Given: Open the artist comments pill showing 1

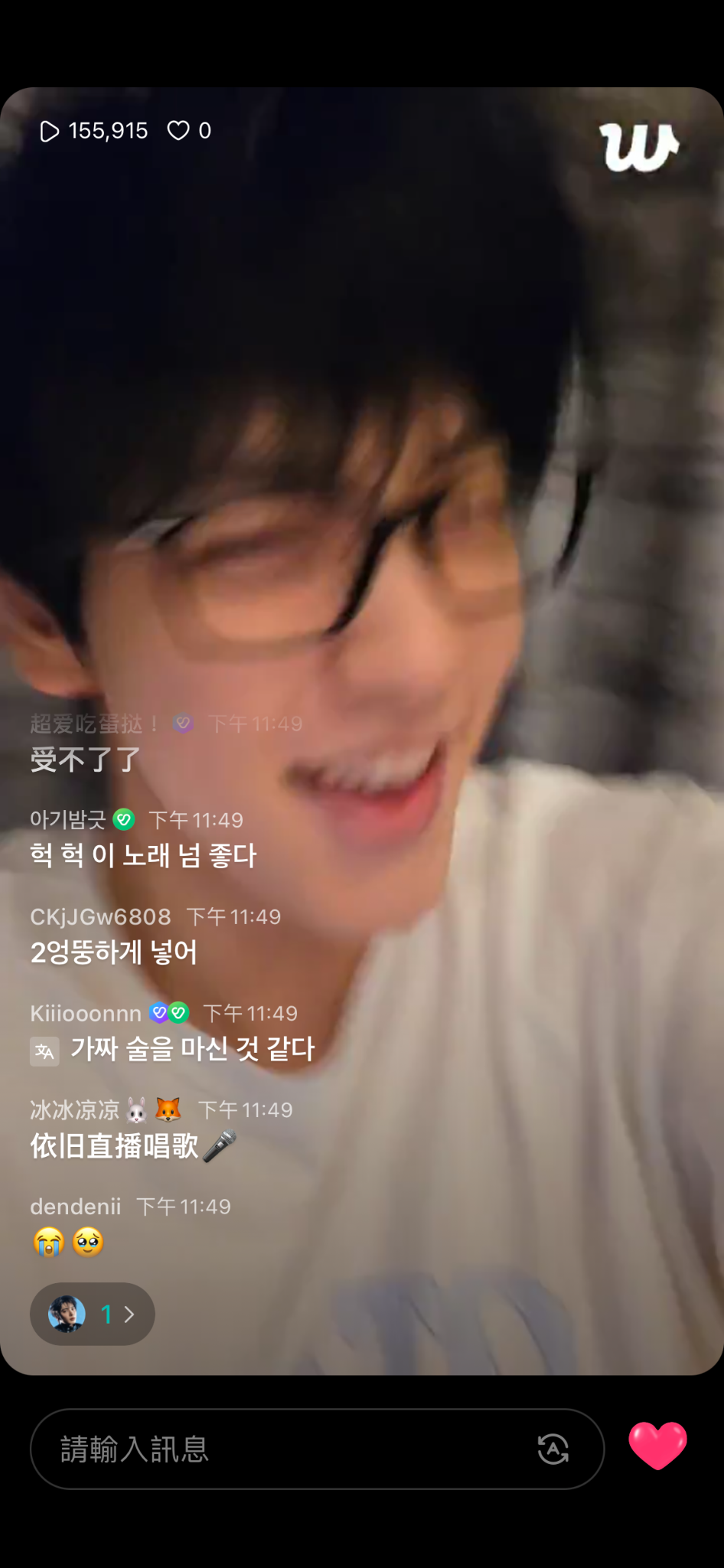Looking at the screenshot, I should pyautogui.click(x=93, y=1314).
